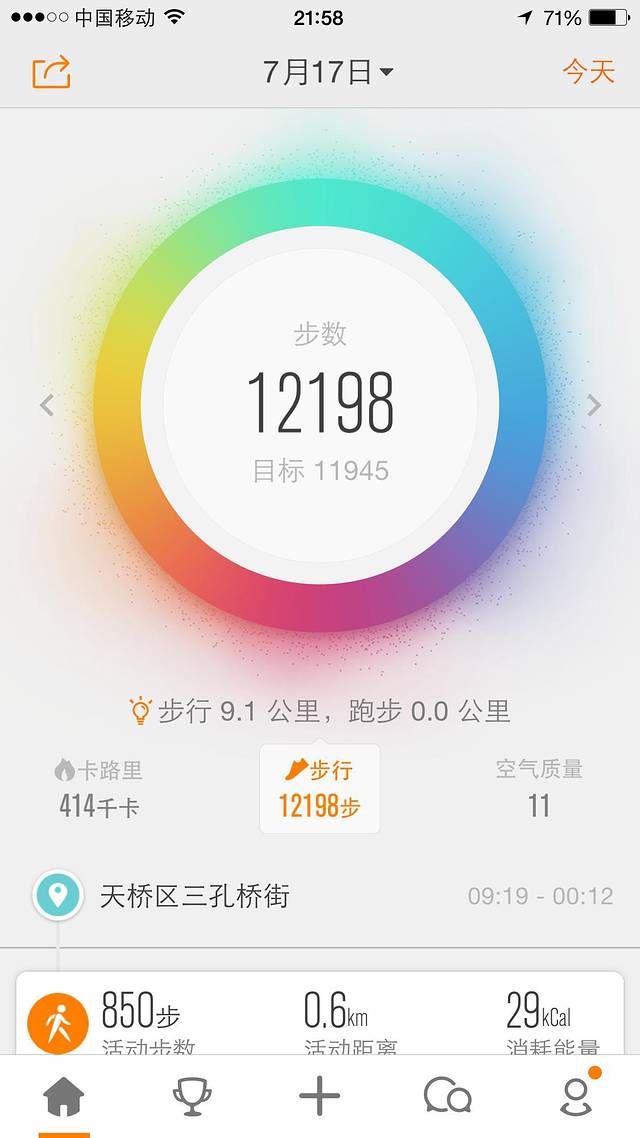Switch to the home tab
Screen dimensions: 640x1138
click(64, 1097)
